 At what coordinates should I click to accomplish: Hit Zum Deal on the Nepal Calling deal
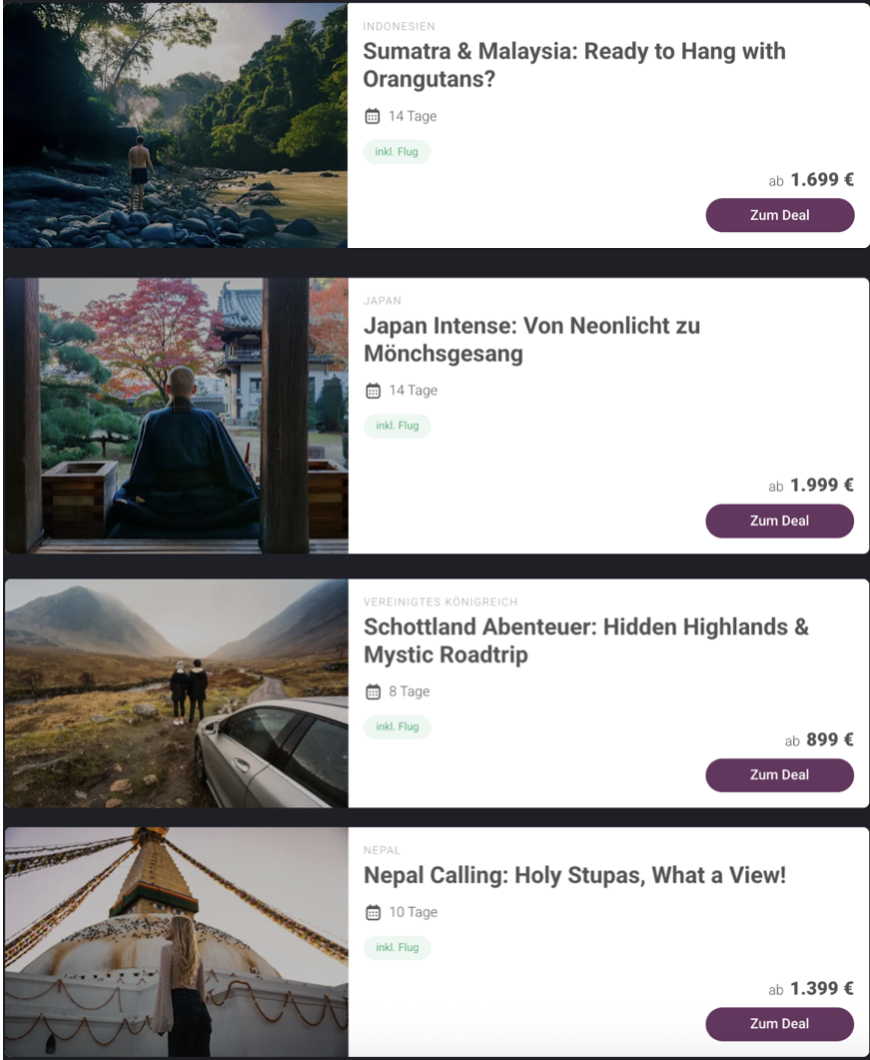pyautogui.click(x=780, y=1023)
